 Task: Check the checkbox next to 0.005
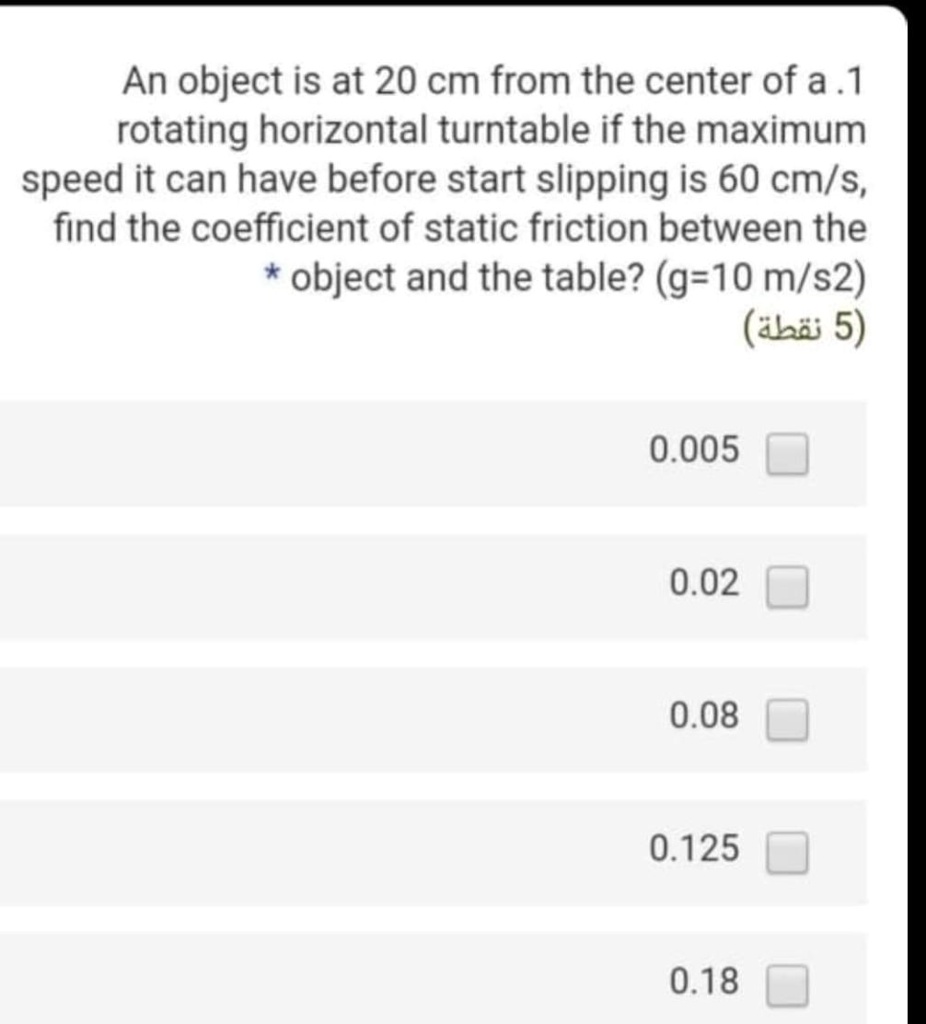tap(786, 454)
